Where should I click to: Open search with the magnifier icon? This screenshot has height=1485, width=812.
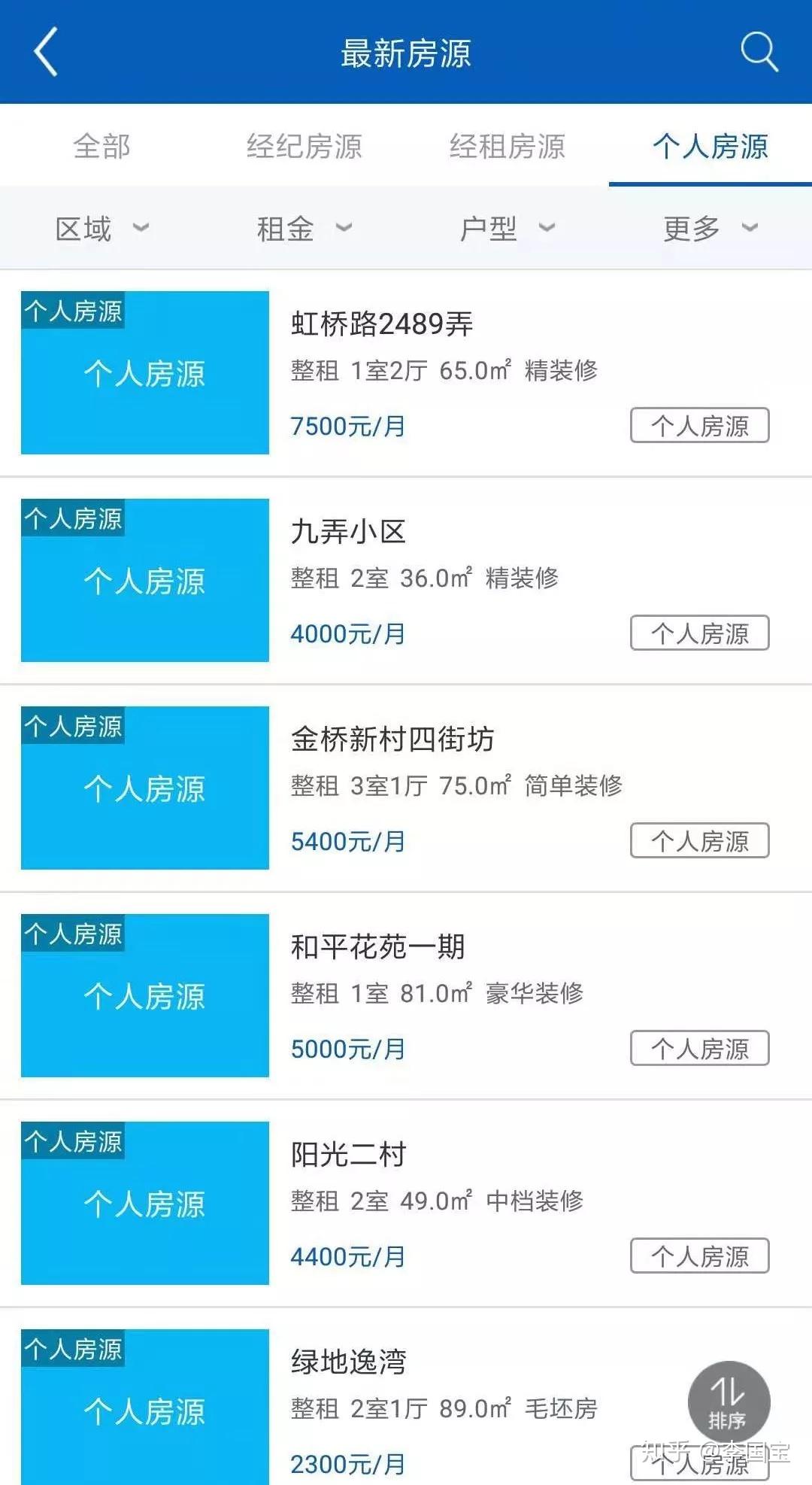pyautogui.click(x=759, y=52)
